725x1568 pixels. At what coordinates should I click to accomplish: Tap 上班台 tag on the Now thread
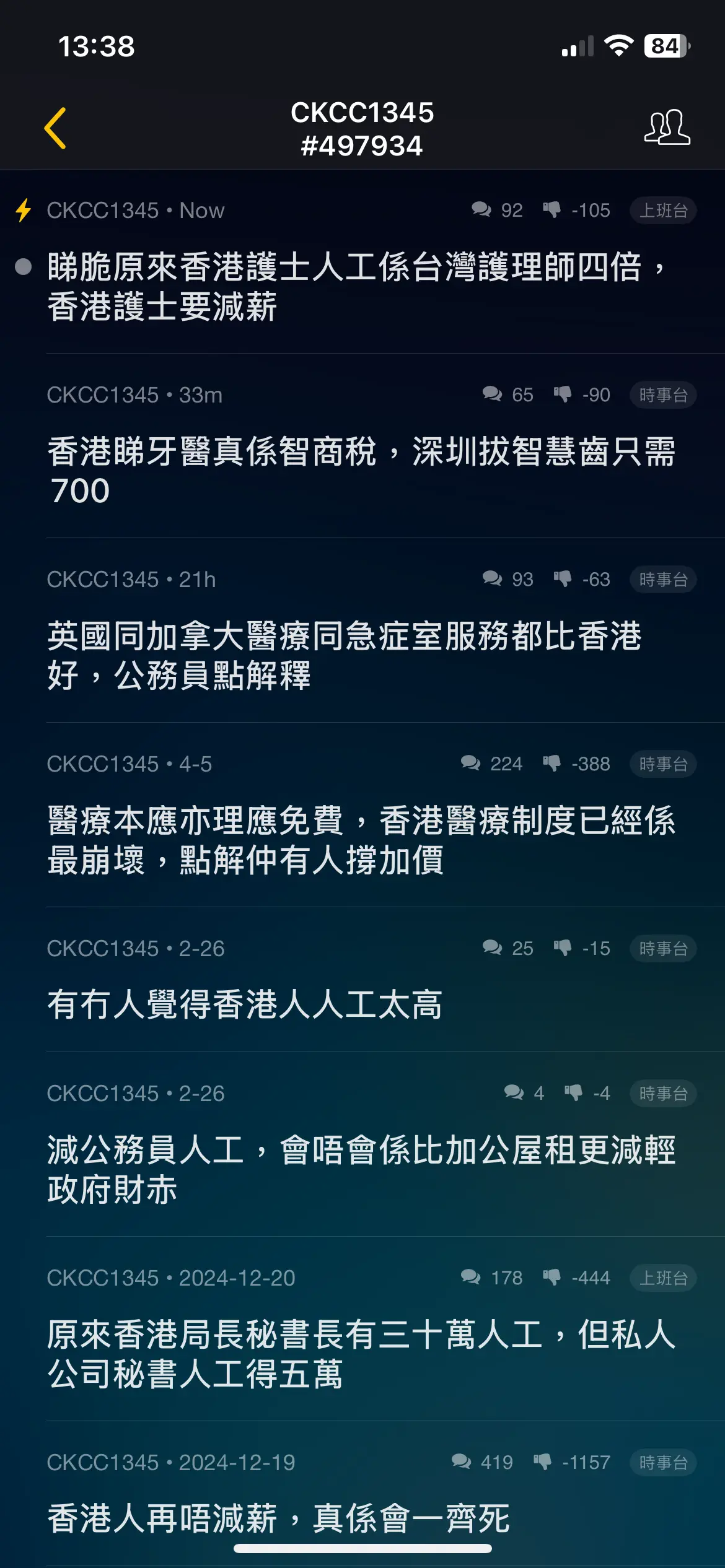[x=663, y=211]
